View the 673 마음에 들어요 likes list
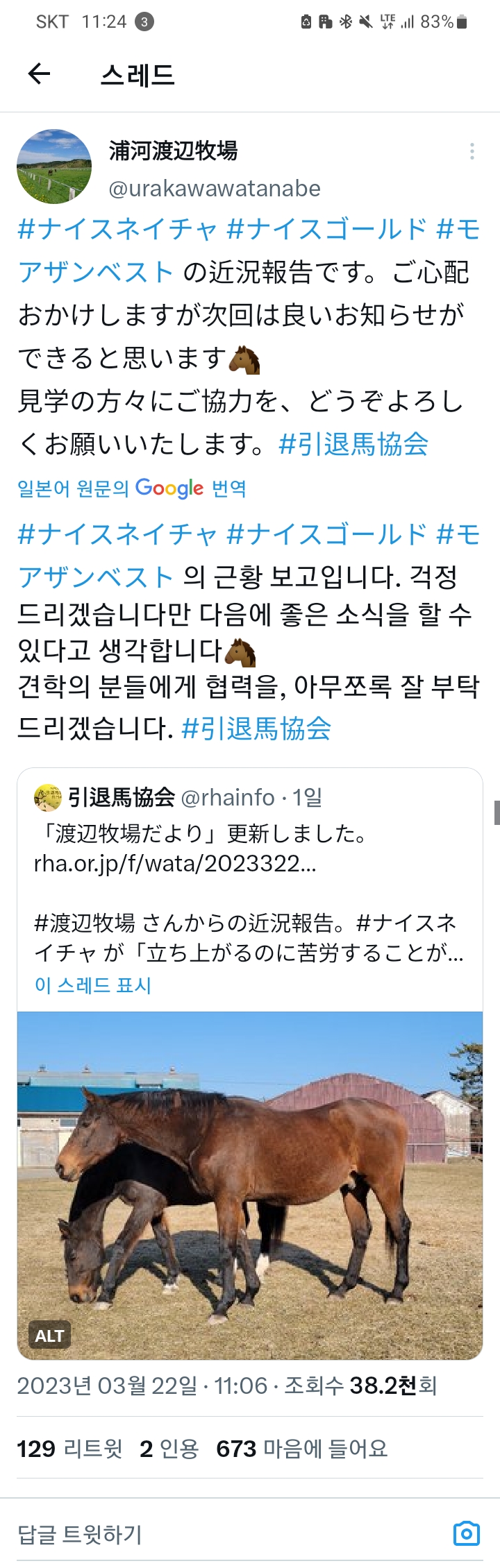 tap(301, 1449)
